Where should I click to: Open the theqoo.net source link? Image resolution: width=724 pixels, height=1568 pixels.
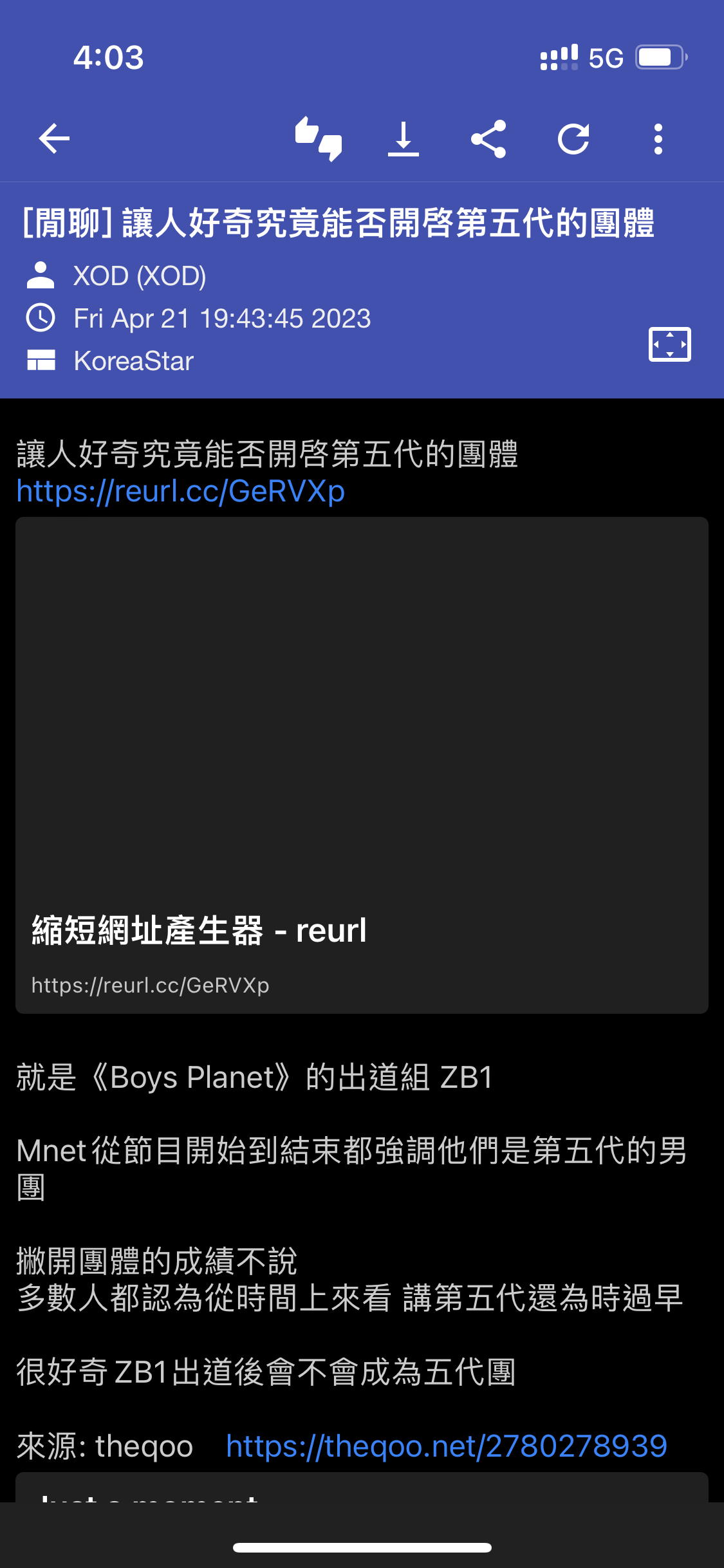point(446,1446)
